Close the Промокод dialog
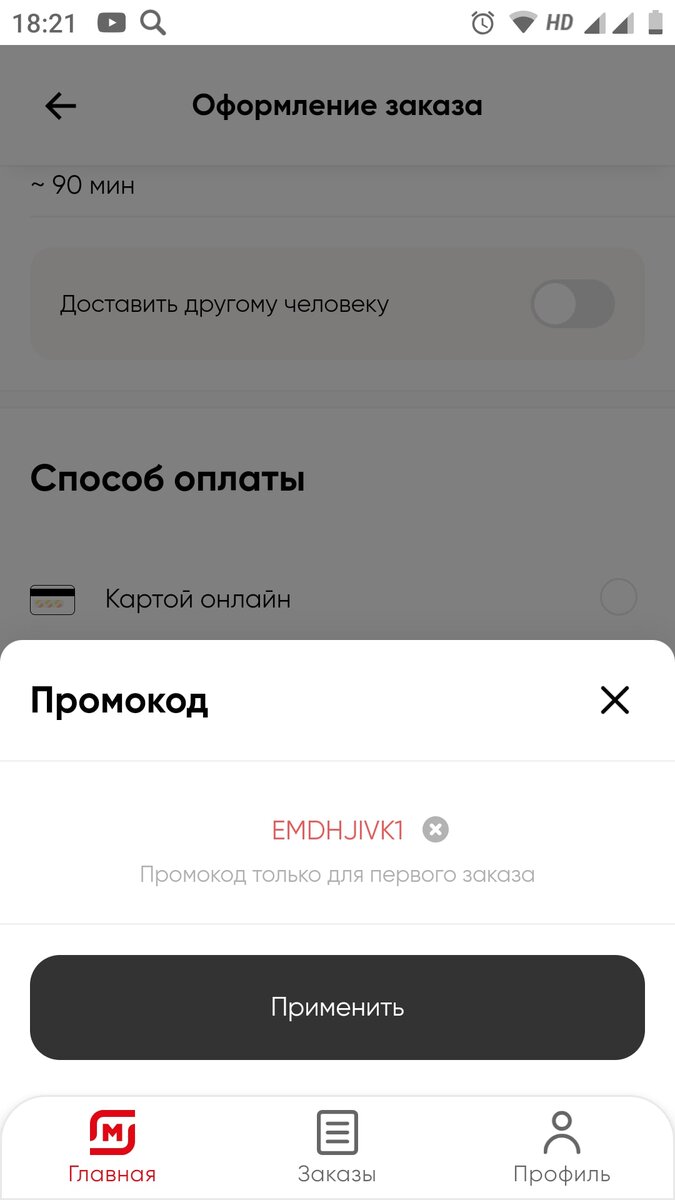The height and width of the screenshot is (1200, 675). [614, 700]
